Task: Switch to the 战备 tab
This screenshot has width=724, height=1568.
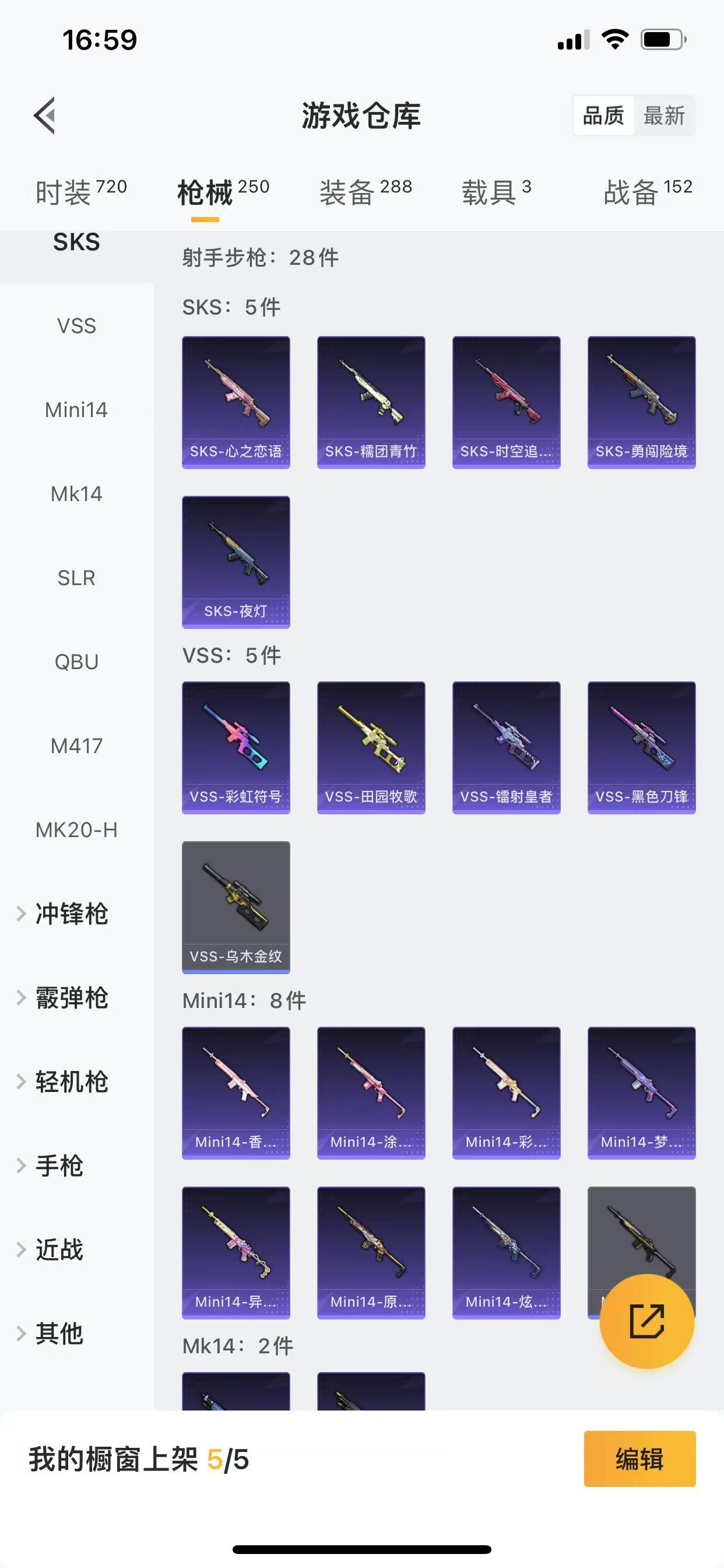Action: click(647, 192)
